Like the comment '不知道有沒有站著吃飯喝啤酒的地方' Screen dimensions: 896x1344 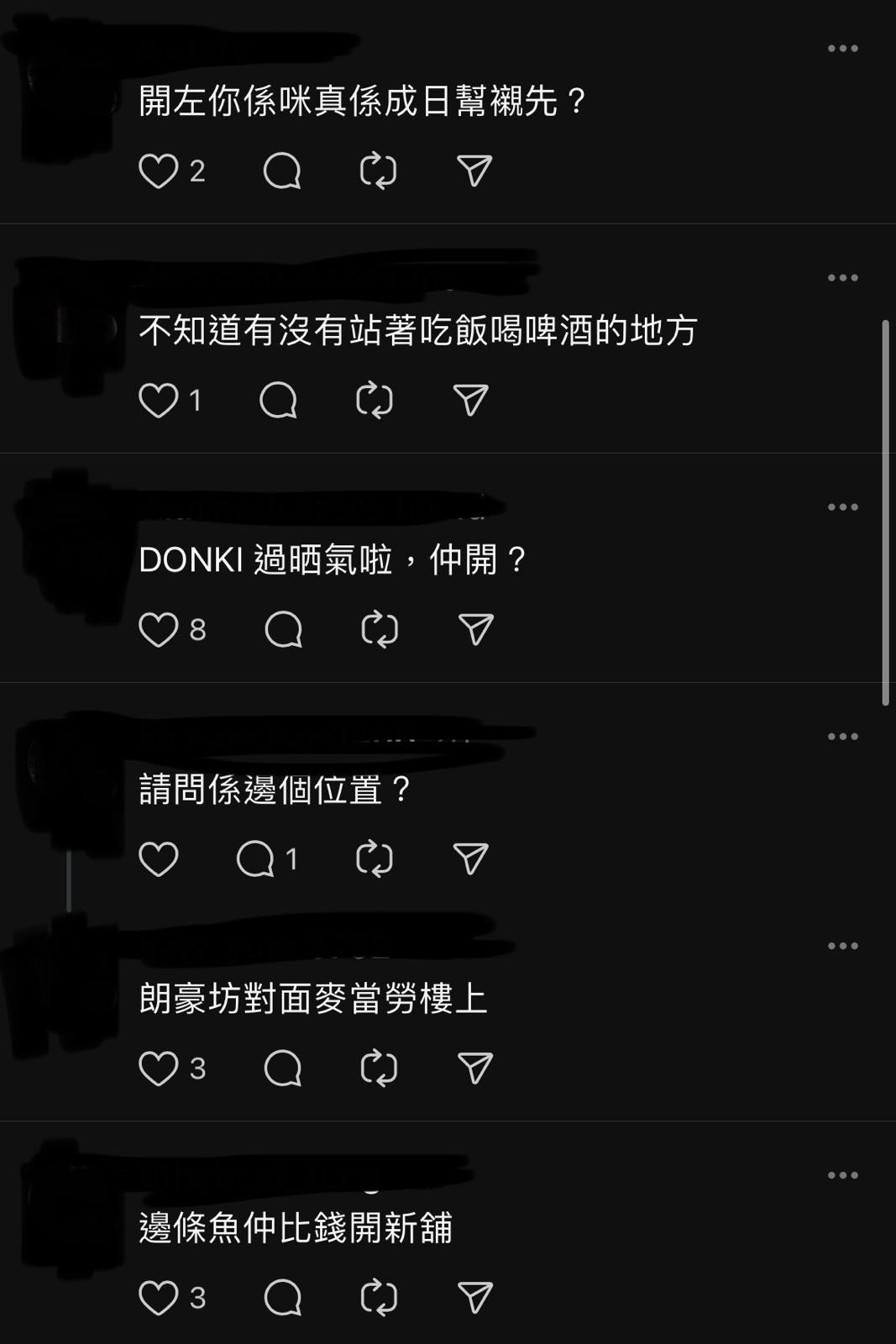158,401
